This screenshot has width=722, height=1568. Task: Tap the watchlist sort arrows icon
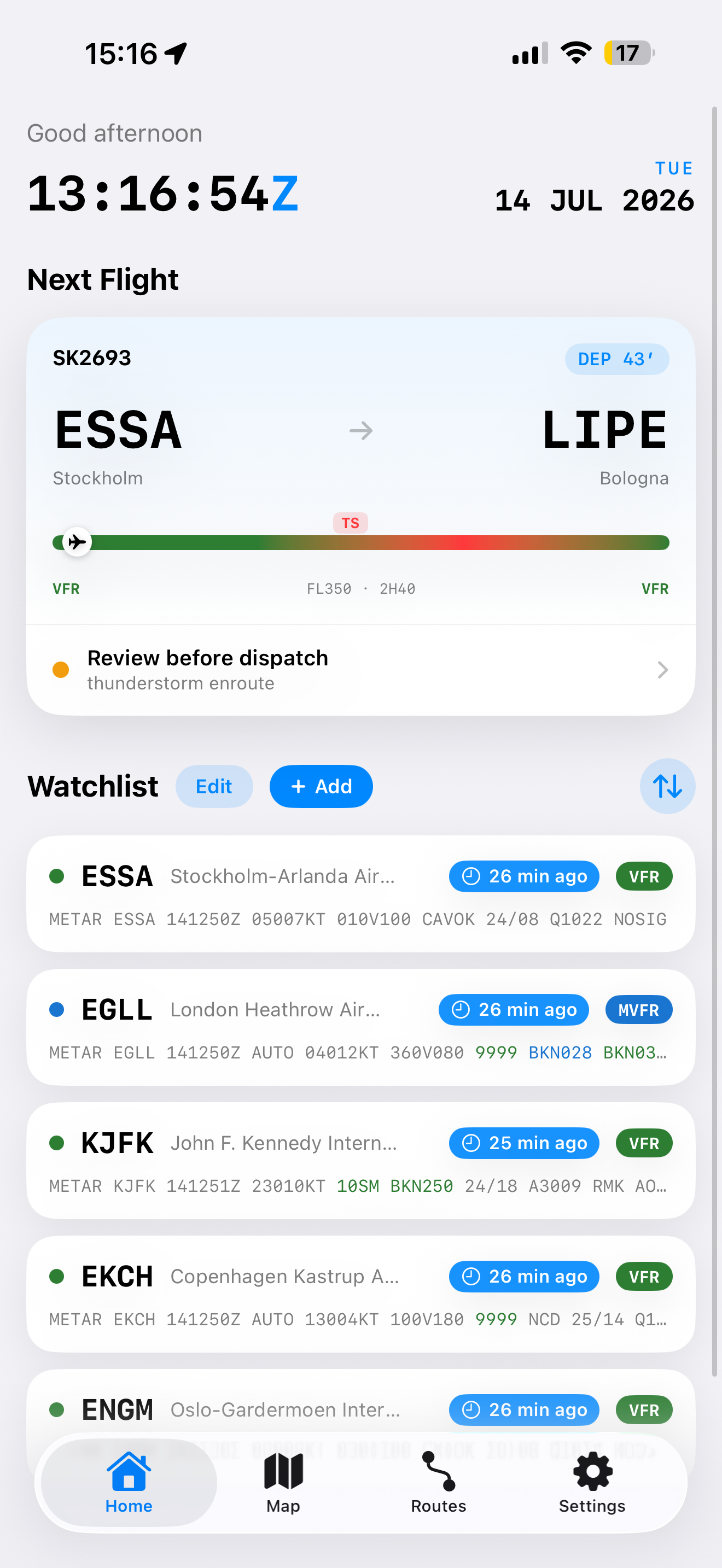pyautogui.click(x=667, y=786)
